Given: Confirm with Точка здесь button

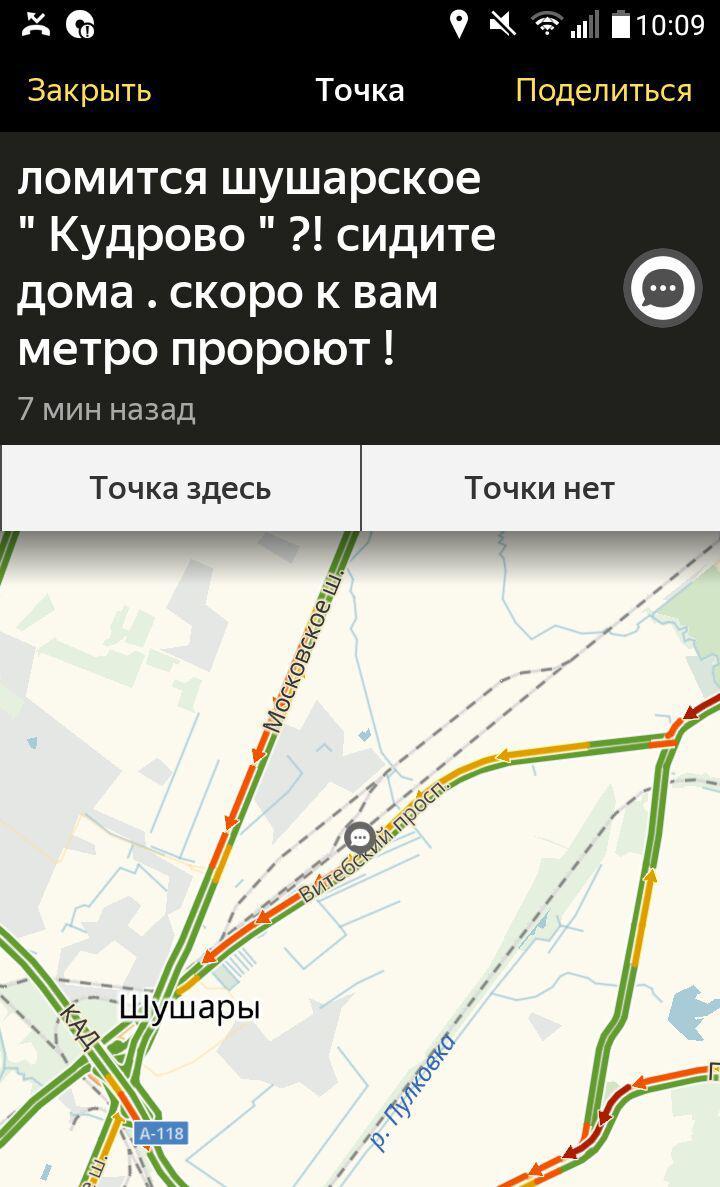Looking at the screenshot, I should (180, 488).
